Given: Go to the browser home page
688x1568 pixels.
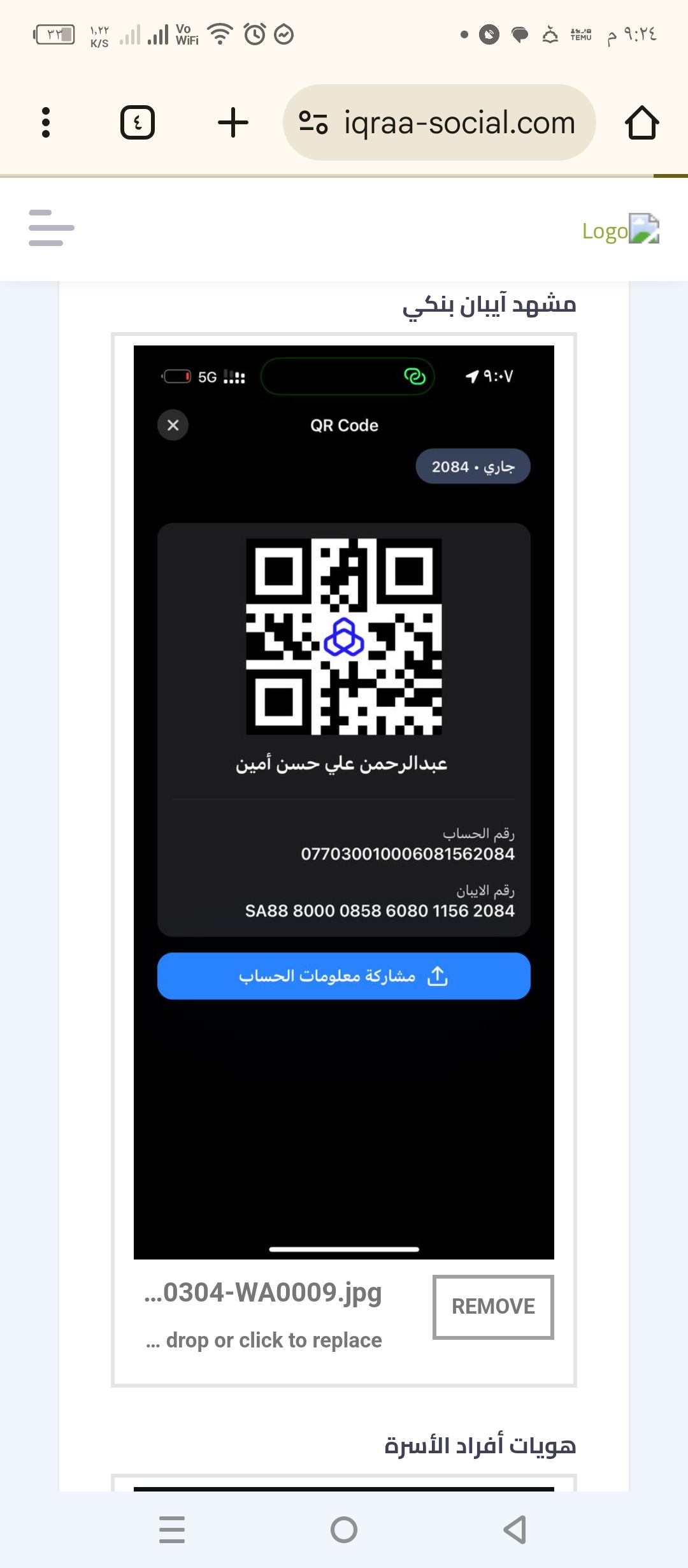Looking at the screenshot, I should point(641,122).
